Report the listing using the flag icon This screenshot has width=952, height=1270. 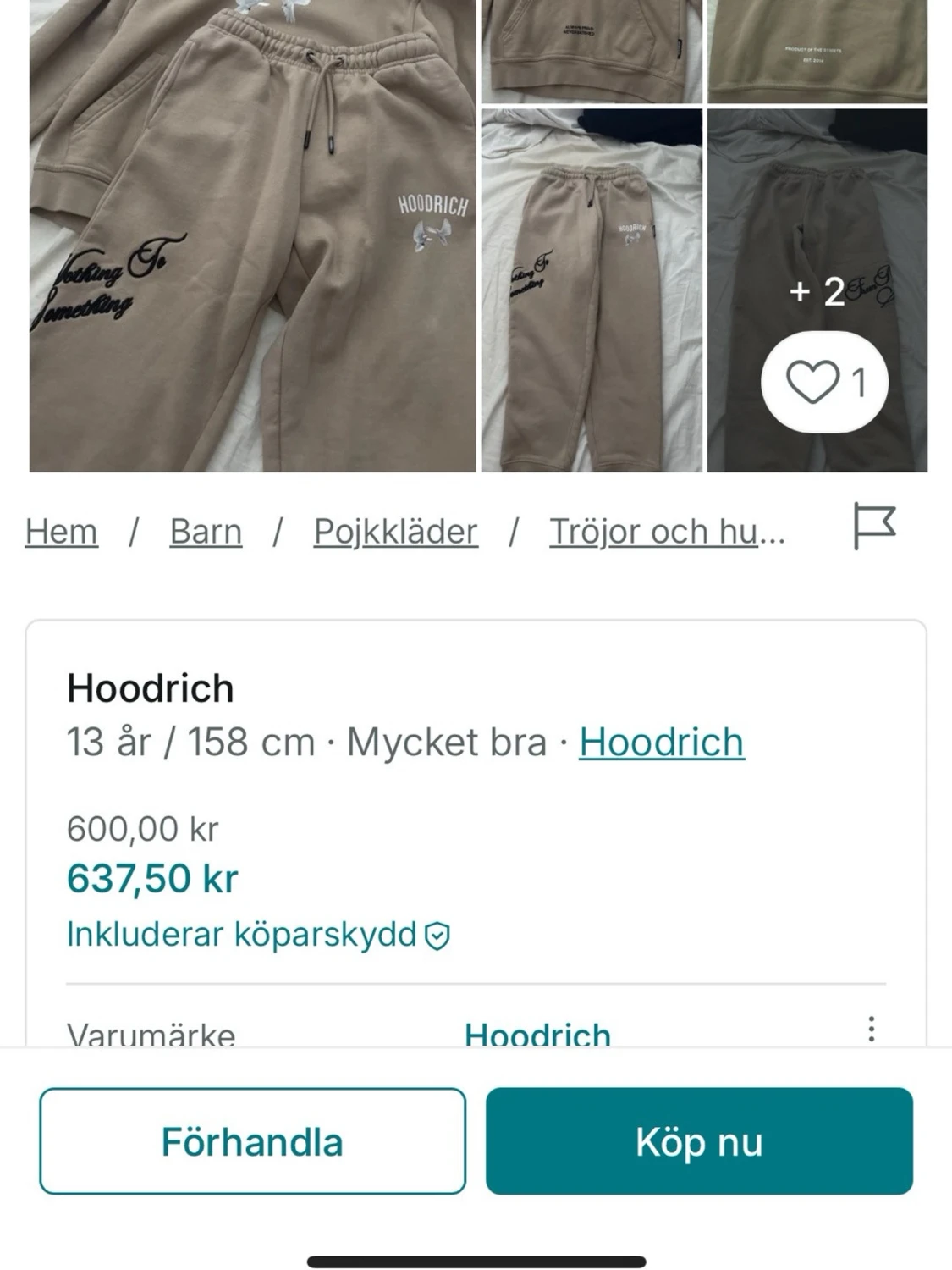coord(873,527)
